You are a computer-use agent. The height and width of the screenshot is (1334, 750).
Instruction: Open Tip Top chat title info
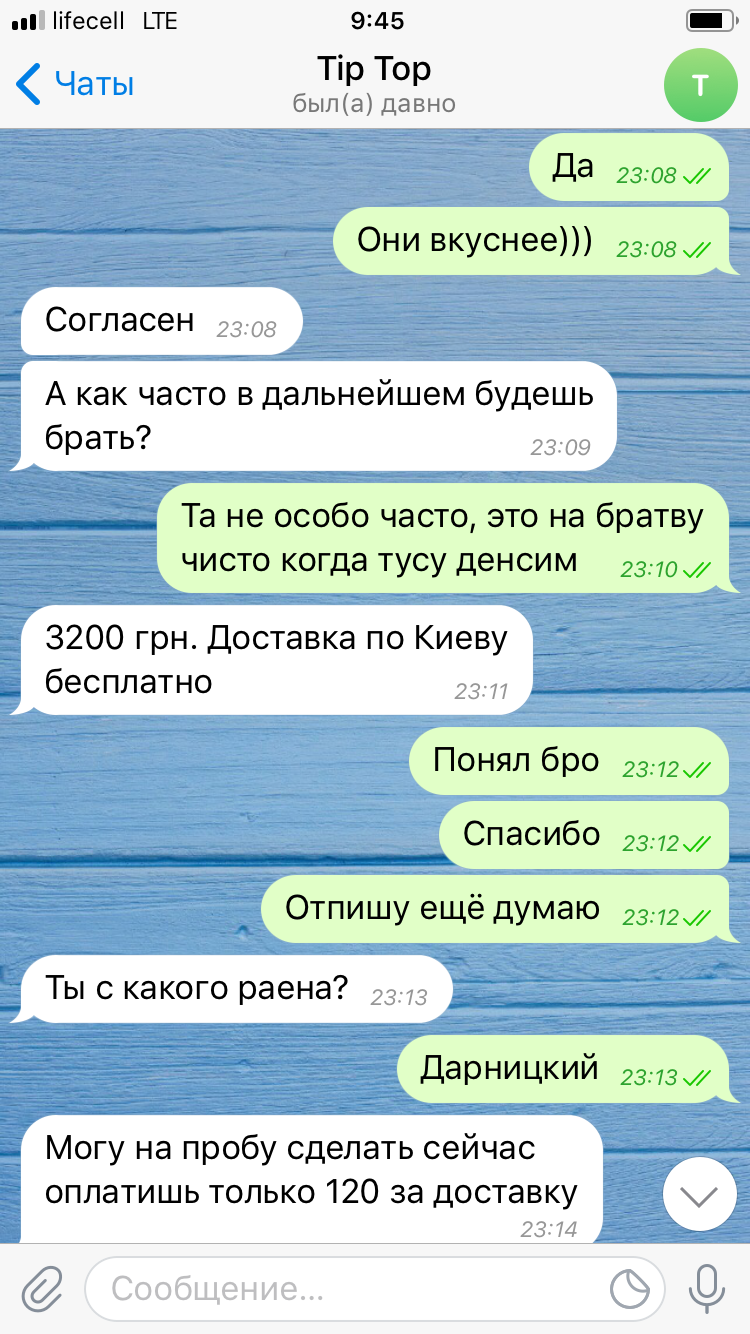tap(374, 83)
